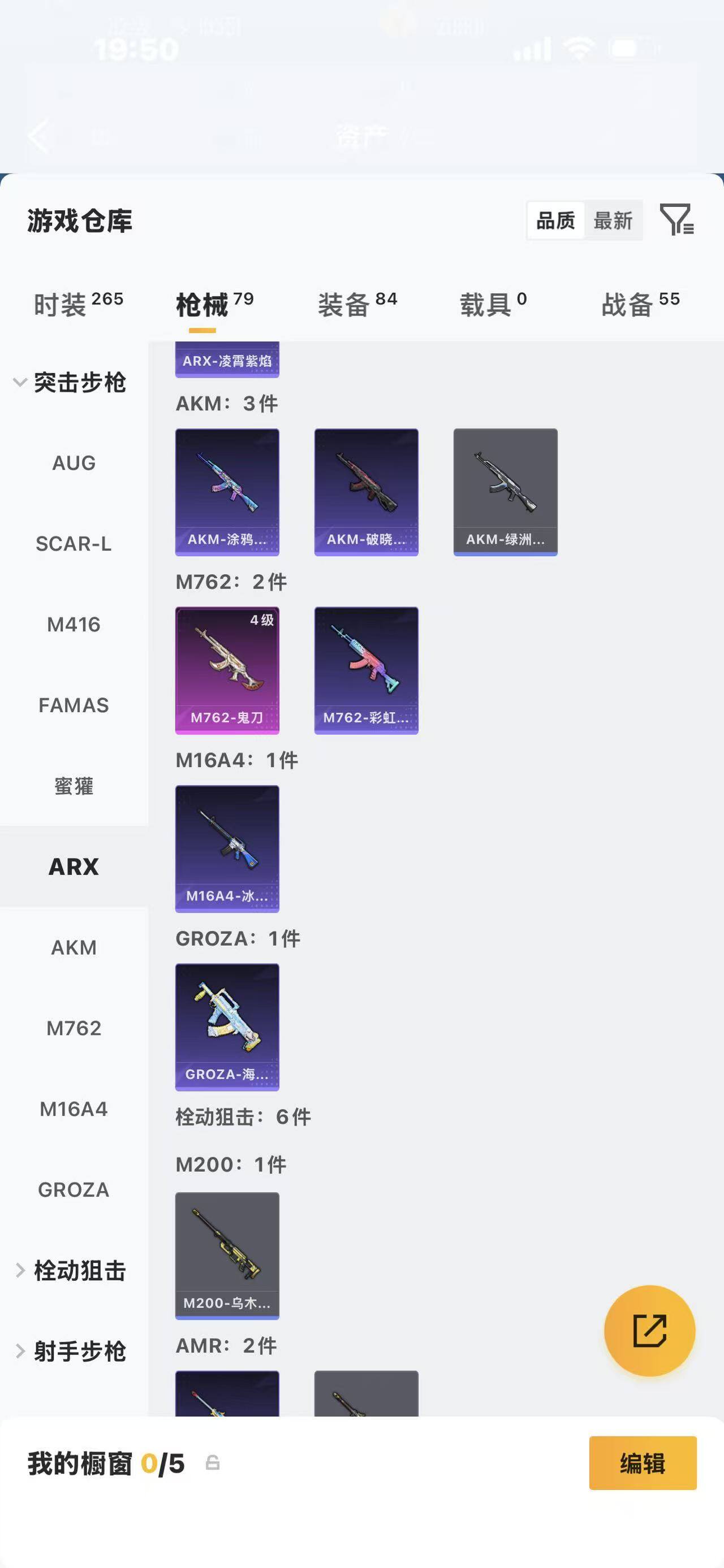View the M200-乌木 skin tile

pyautogui.click(x=227, y=1255)
